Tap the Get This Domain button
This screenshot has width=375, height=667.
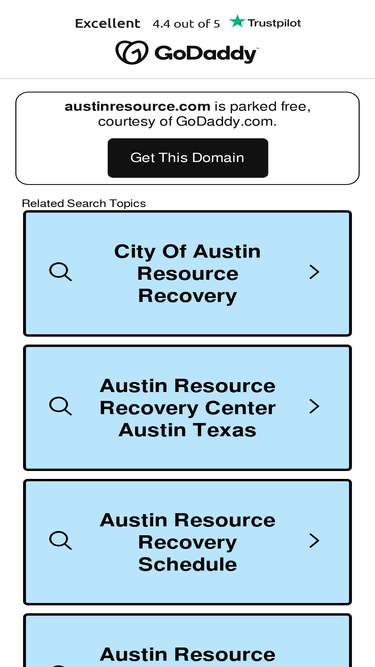click(x=188, y=158)
